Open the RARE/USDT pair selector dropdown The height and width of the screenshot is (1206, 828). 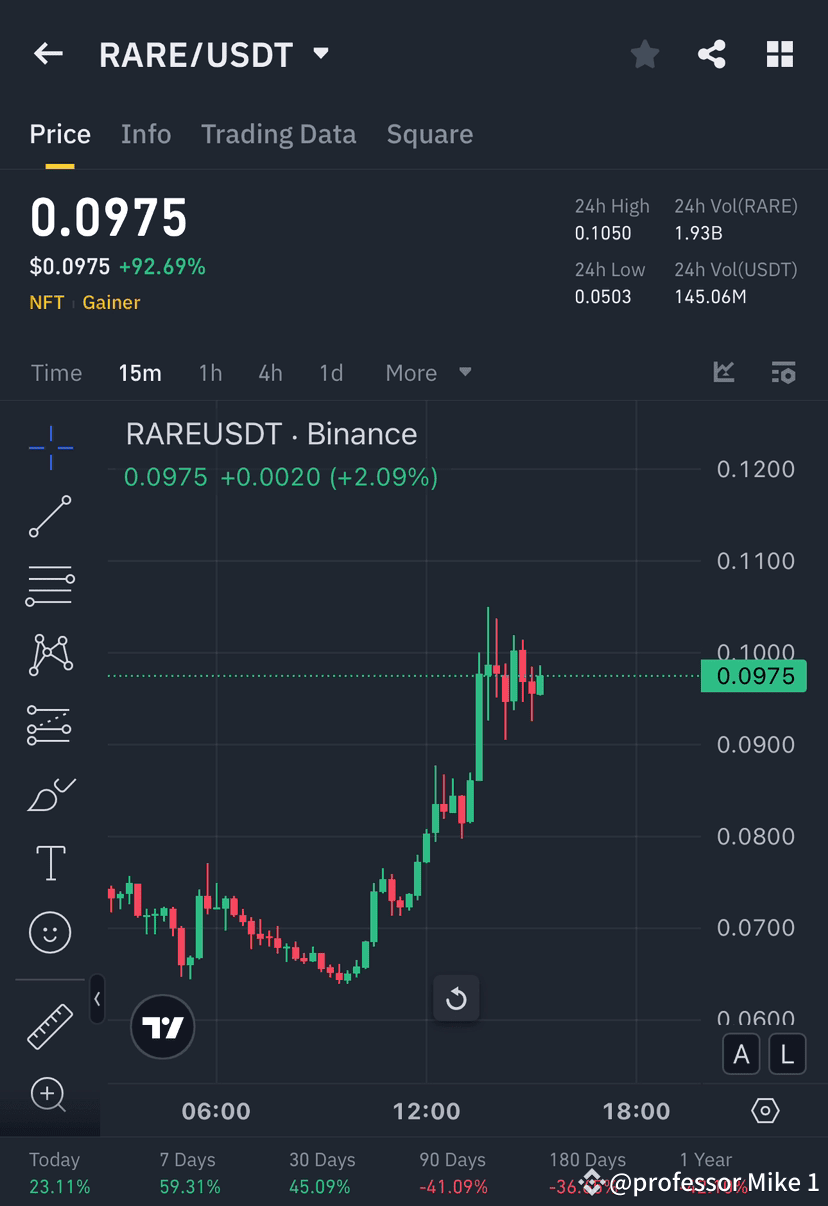(x=320, y=54)
